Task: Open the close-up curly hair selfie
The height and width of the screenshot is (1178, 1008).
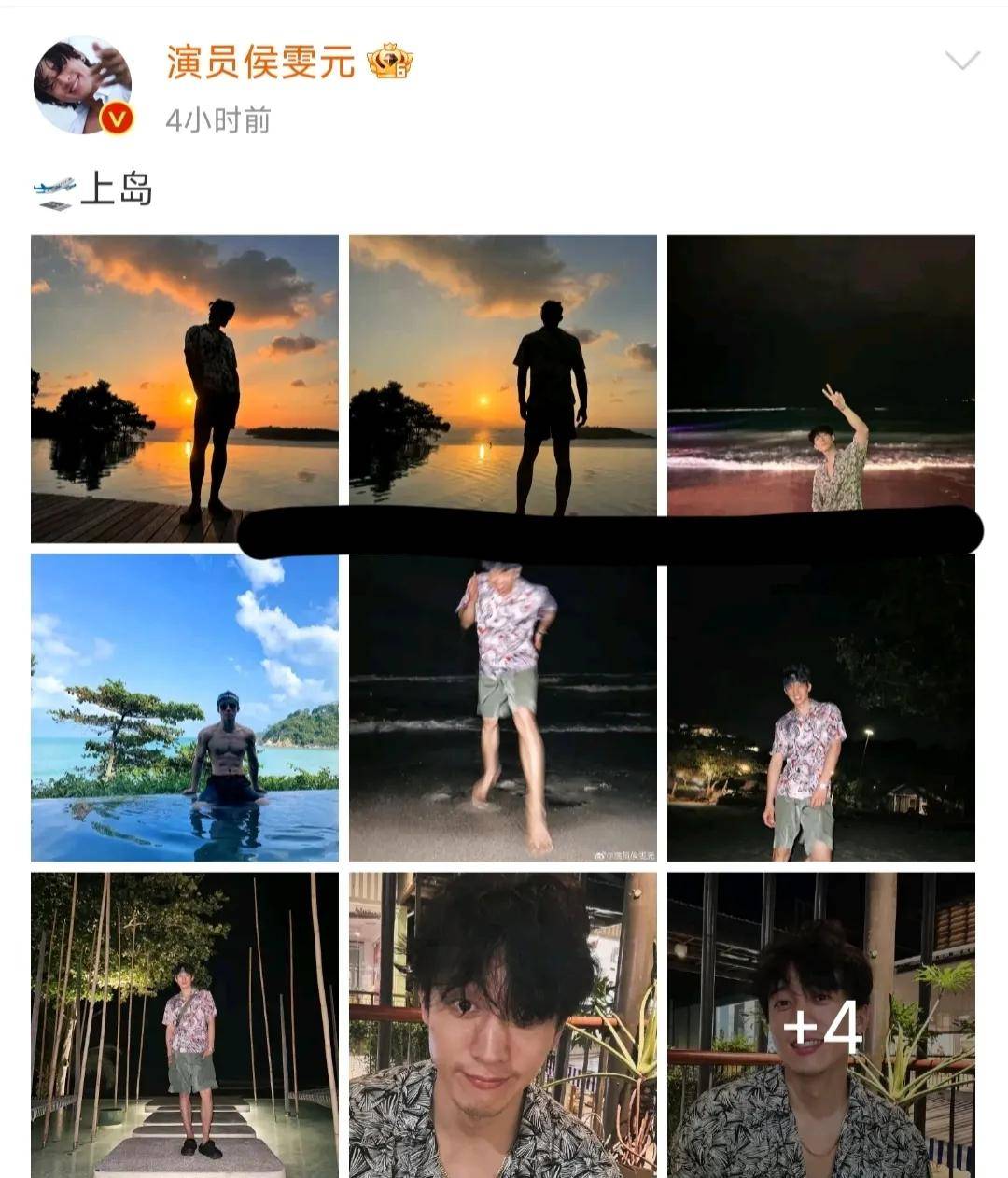Action: [502, 1024]
